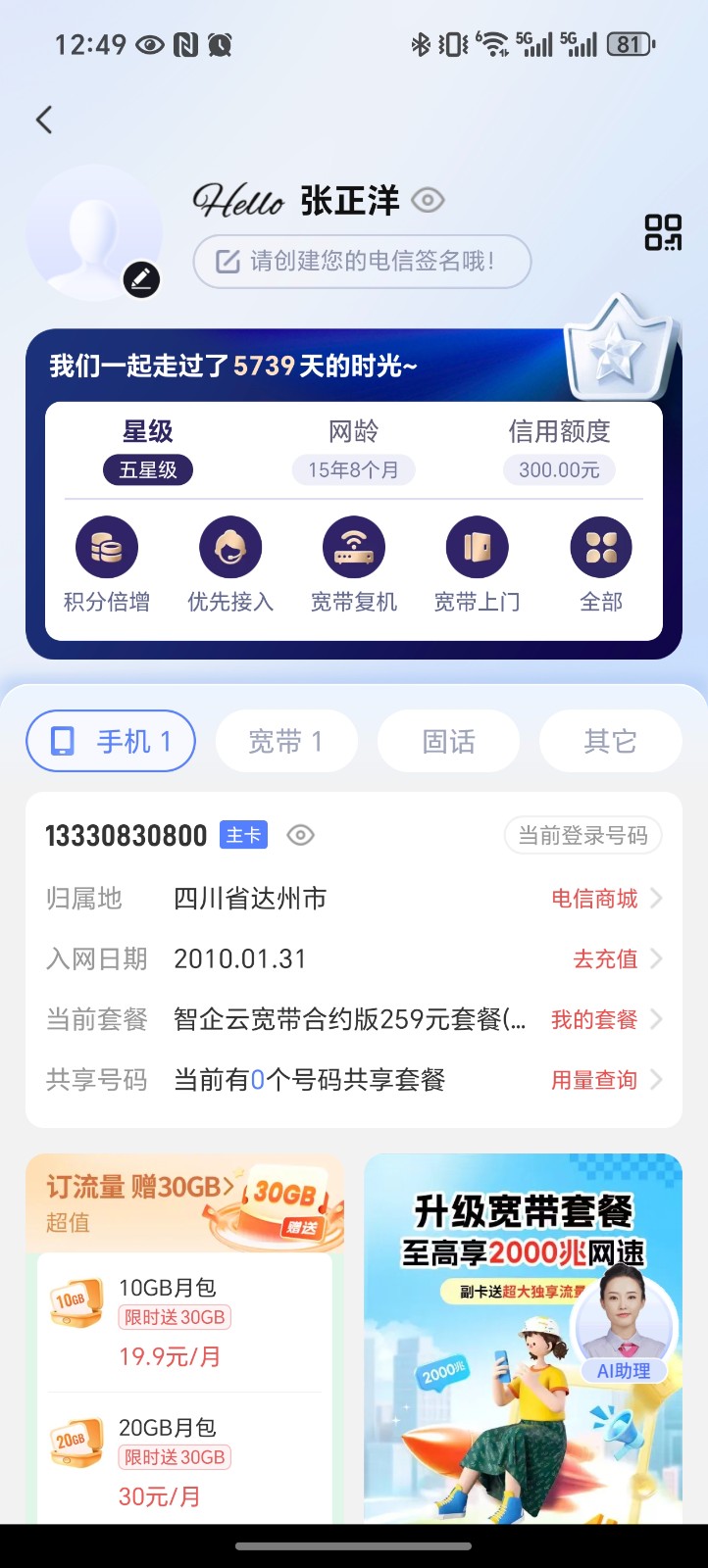Hide the name with the eye icon
708x1568 pixels.
coord(428,201)
